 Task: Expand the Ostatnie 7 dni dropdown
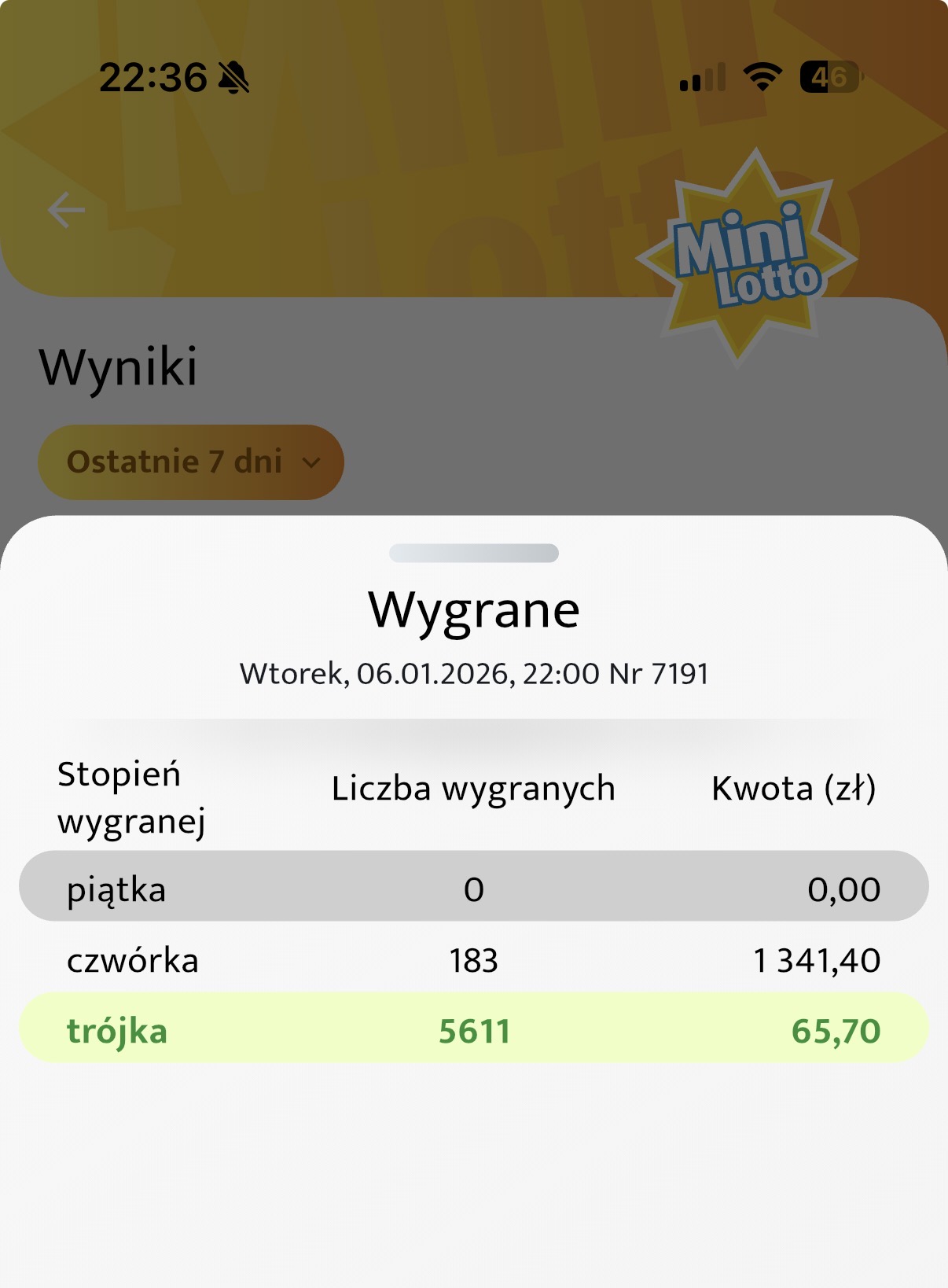pyautogui.click(x=191, y=462)
